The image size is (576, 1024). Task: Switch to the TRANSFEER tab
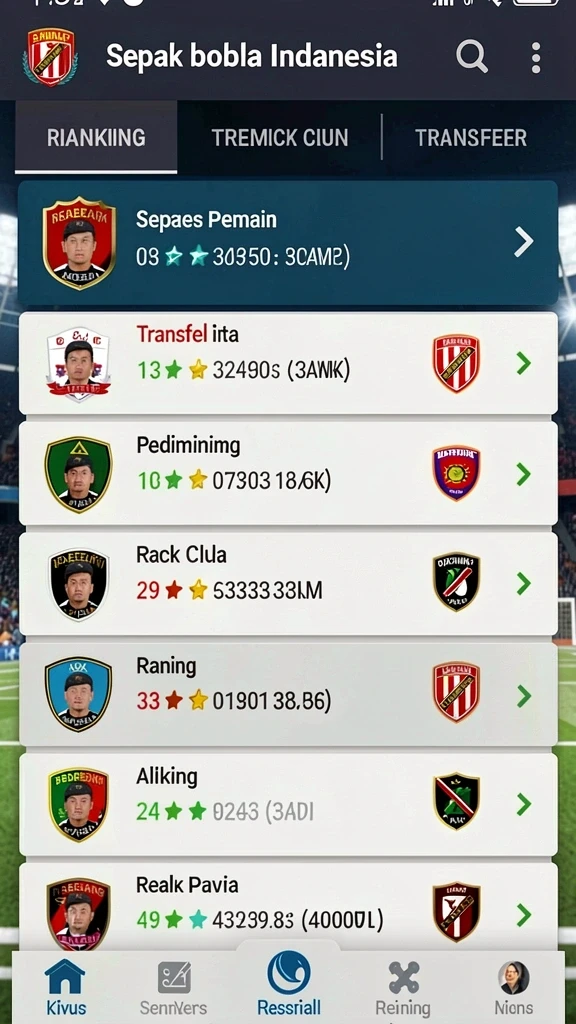coord(470,138)
